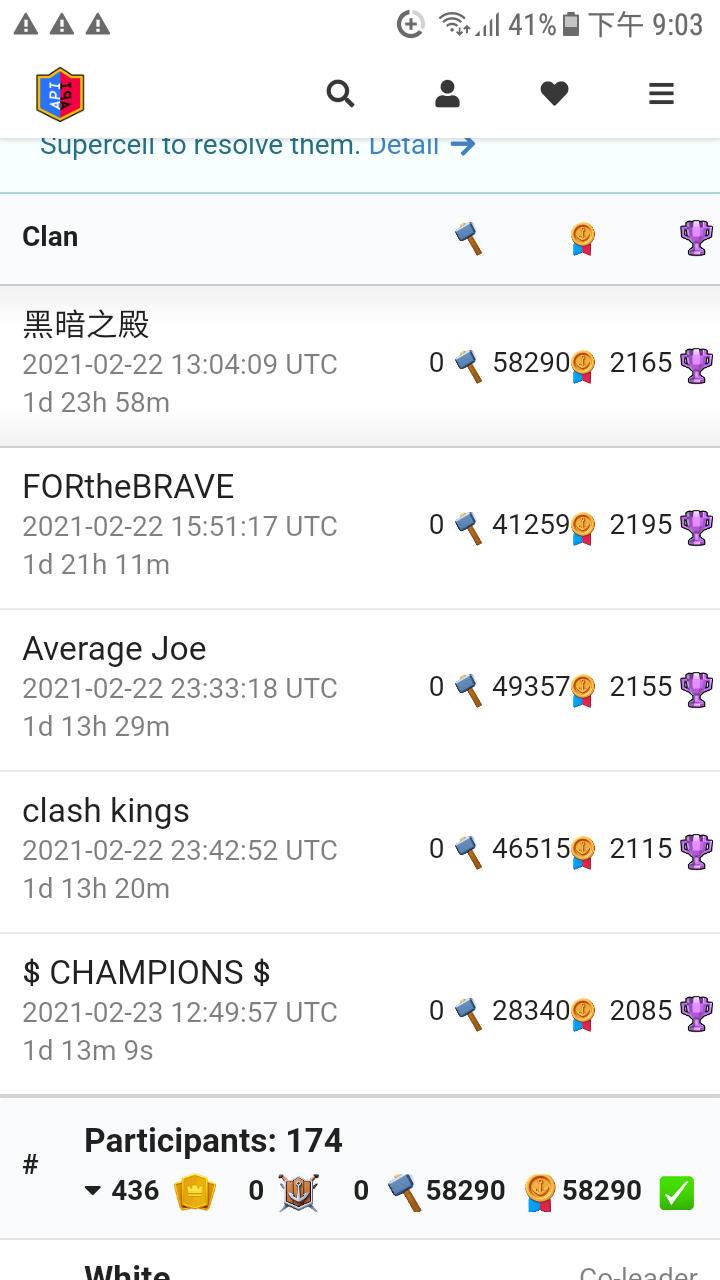Open the search icon in the header

[x=340, y=94]
